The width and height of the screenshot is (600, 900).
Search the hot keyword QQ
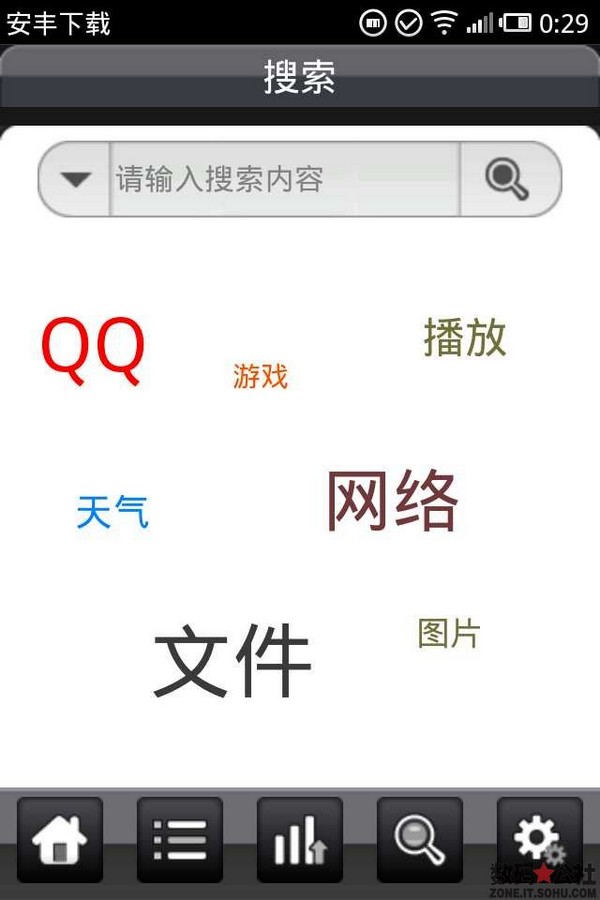pyautogui.click(x=93, y=349)
